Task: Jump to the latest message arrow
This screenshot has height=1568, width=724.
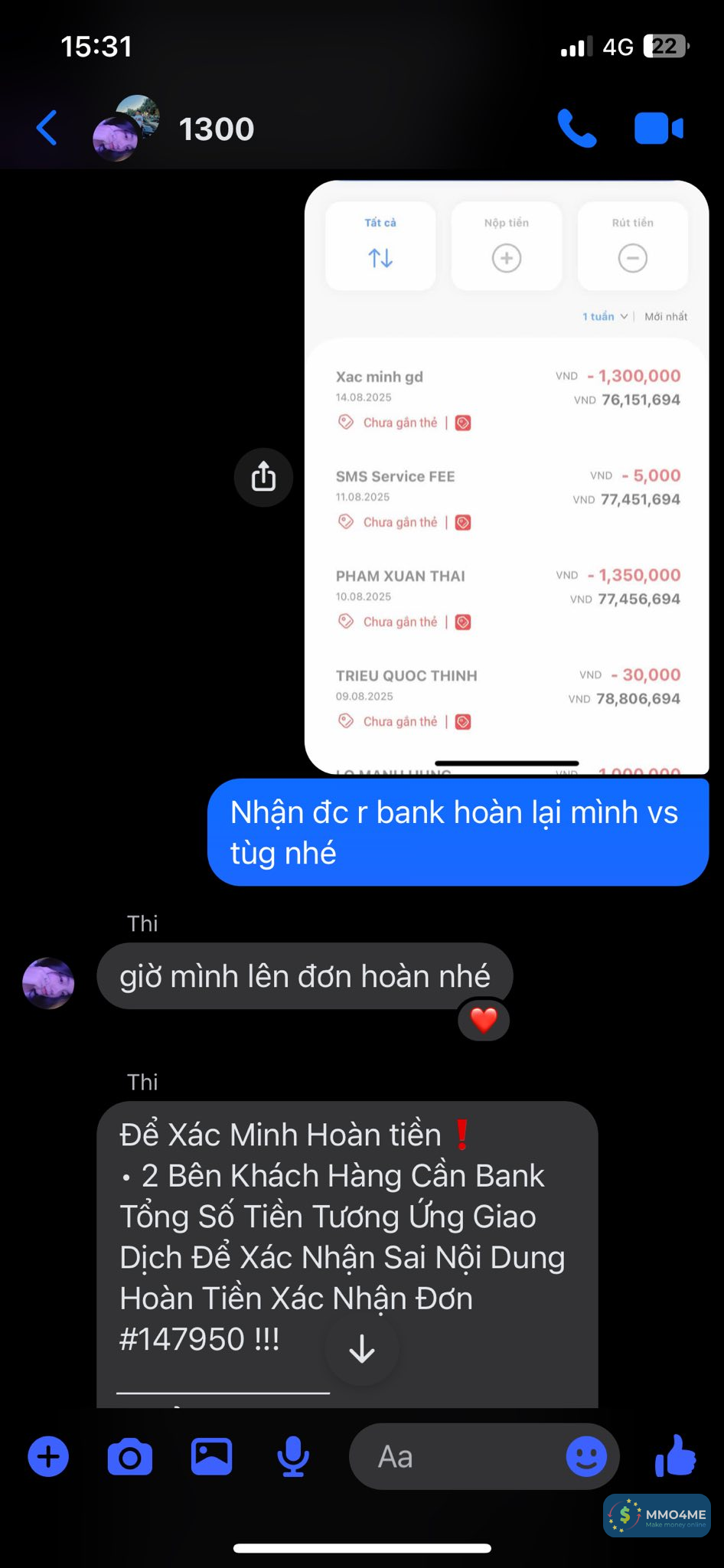Action: point(361,1349)
